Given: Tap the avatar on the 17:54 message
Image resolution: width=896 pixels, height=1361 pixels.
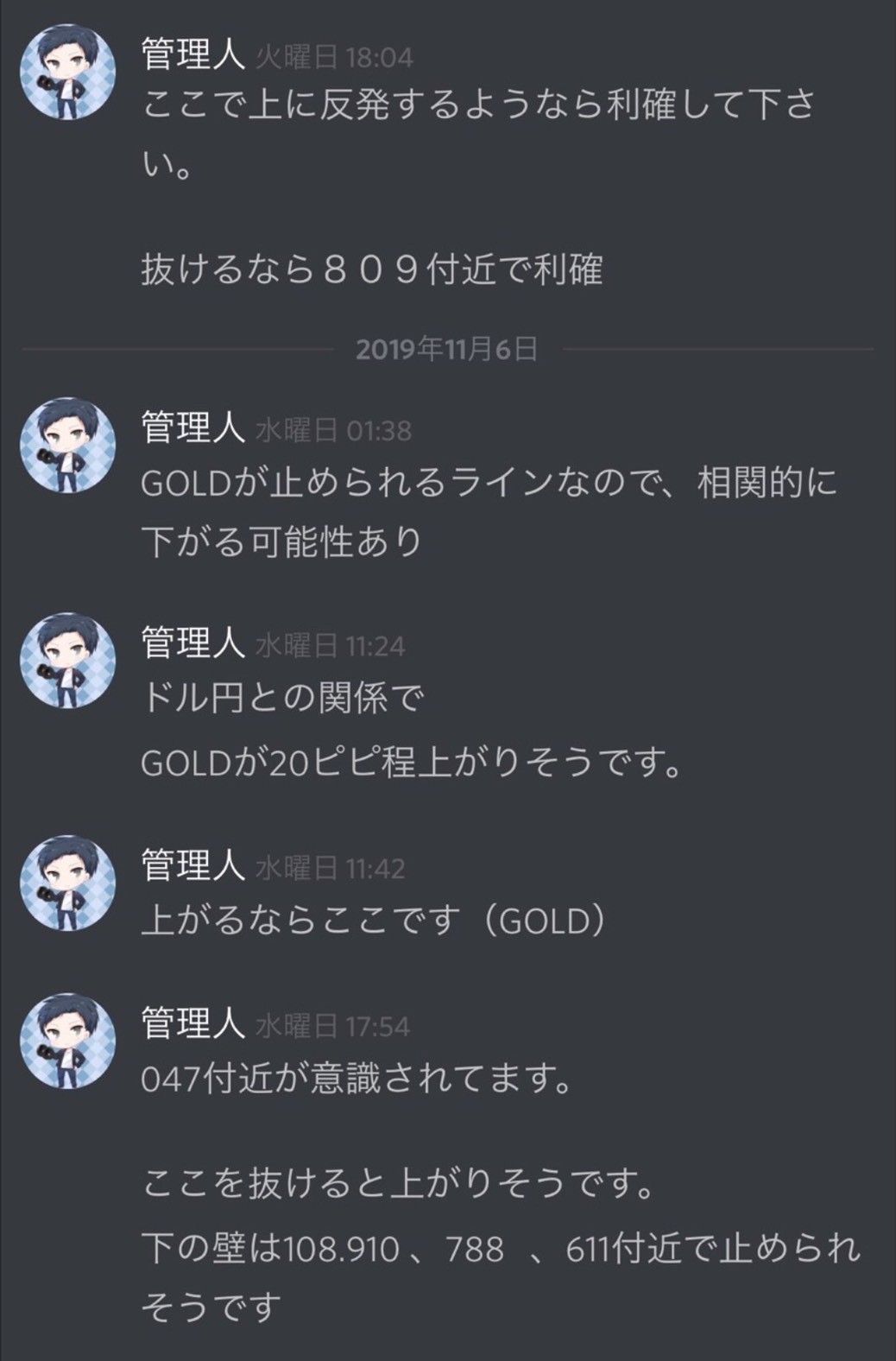Looking at the screenshot, I should click(x=67, y=1041).
